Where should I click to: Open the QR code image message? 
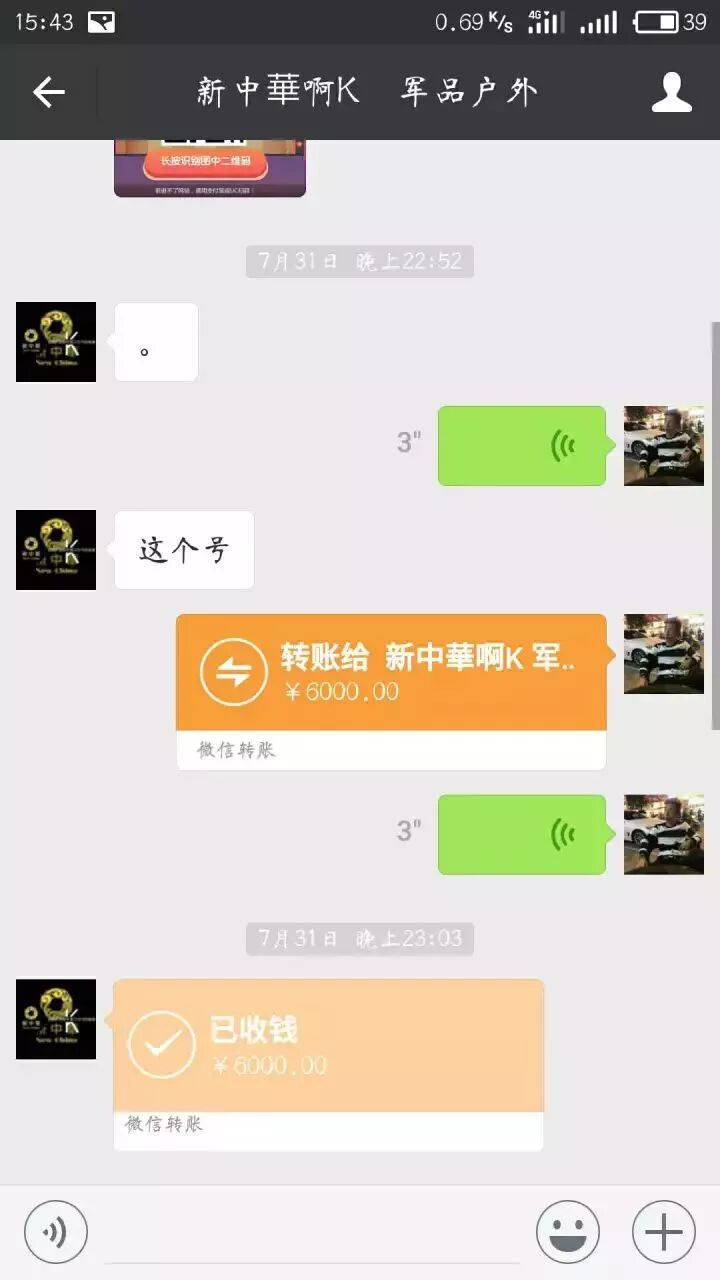click(209, 168)
